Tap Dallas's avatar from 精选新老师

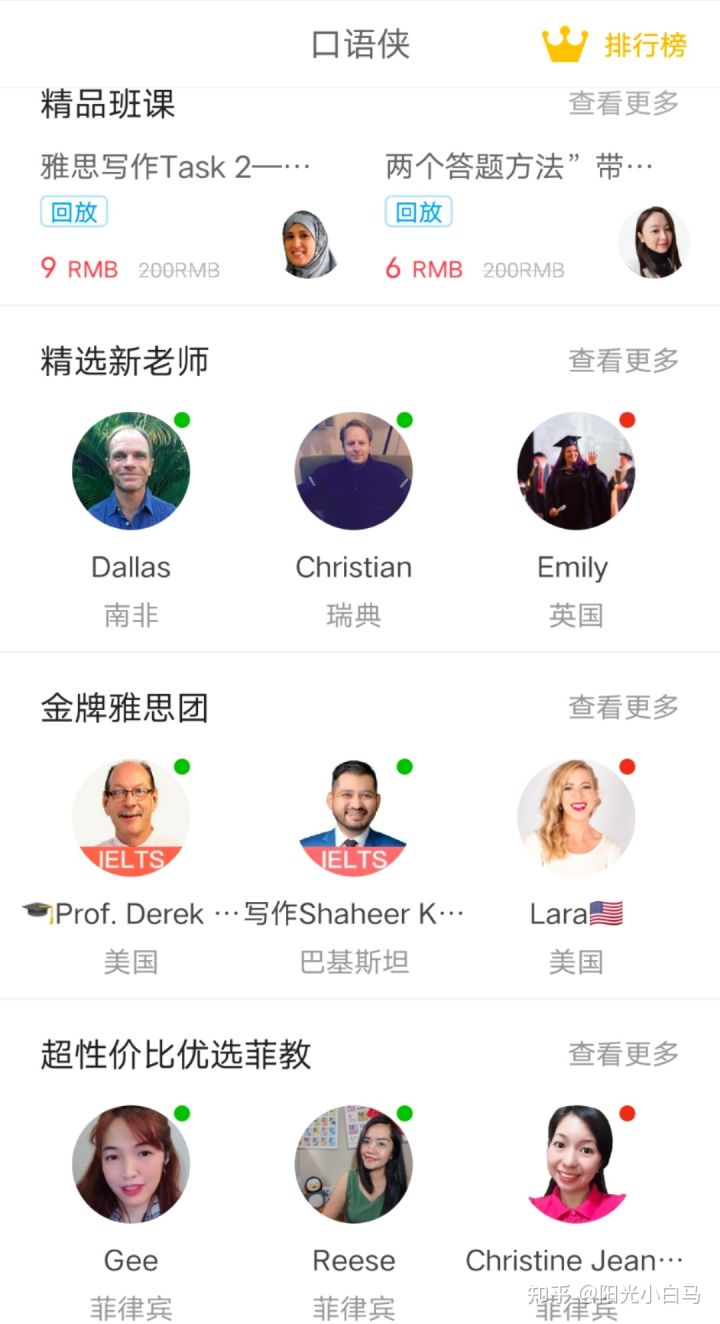pyautogui.click(x=131, y=471)
